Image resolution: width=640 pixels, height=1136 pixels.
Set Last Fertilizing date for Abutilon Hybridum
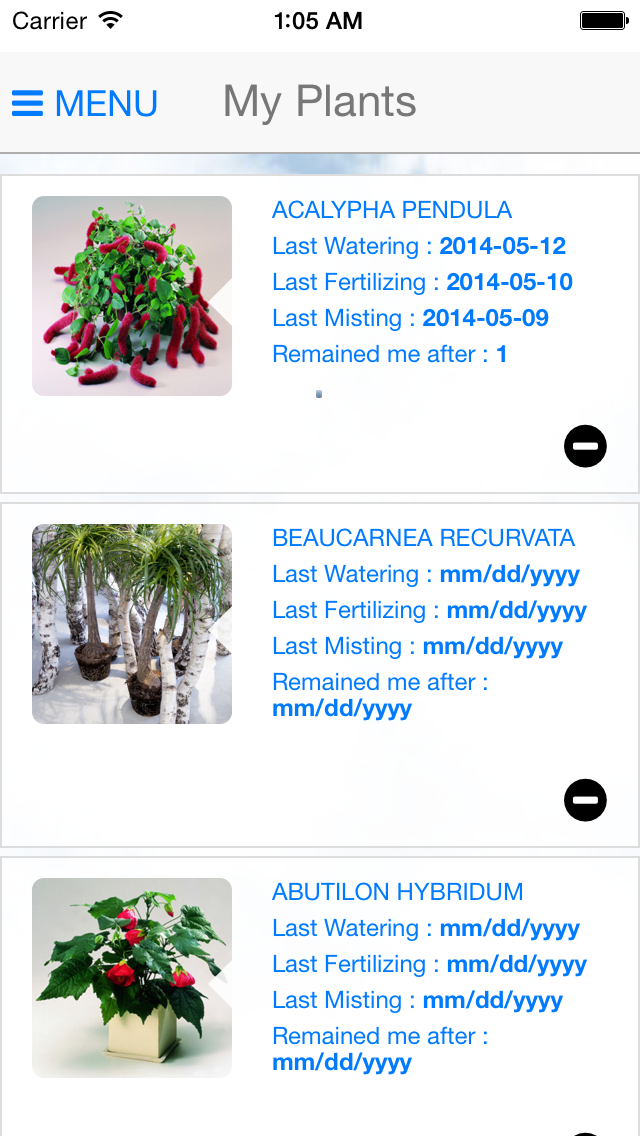tap(516, 965)
